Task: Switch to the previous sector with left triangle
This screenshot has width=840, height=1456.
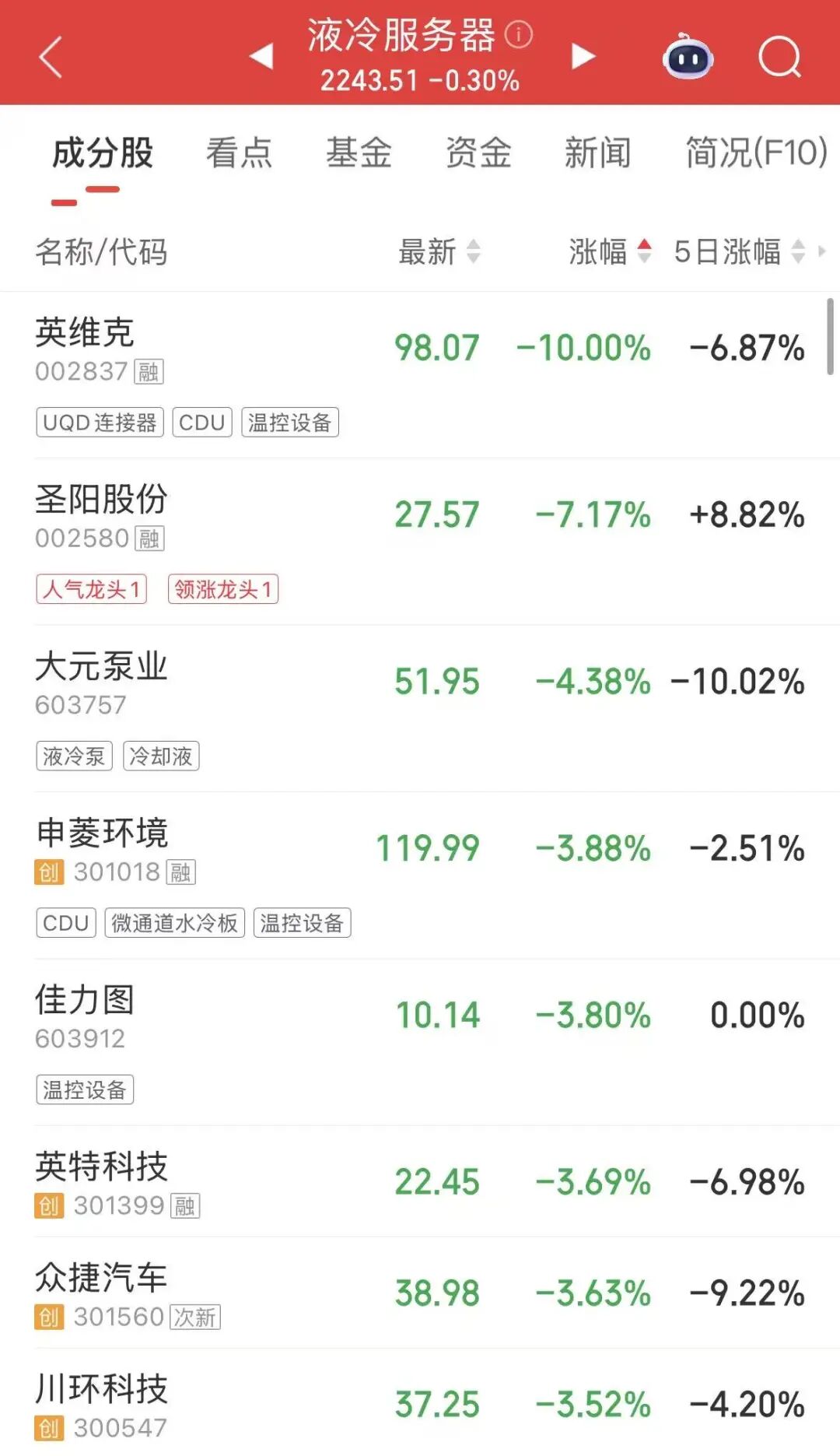Action: click(261, 56)
